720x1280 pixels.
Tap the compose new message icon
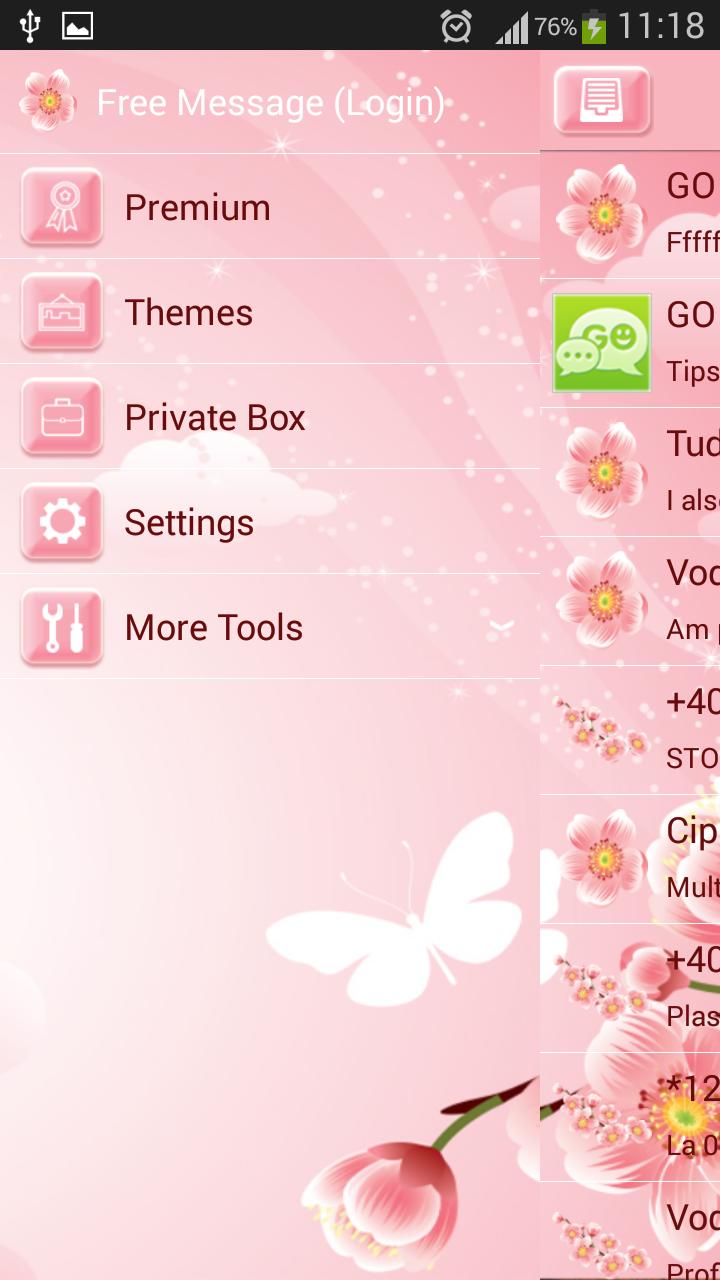tap(601, 100)
